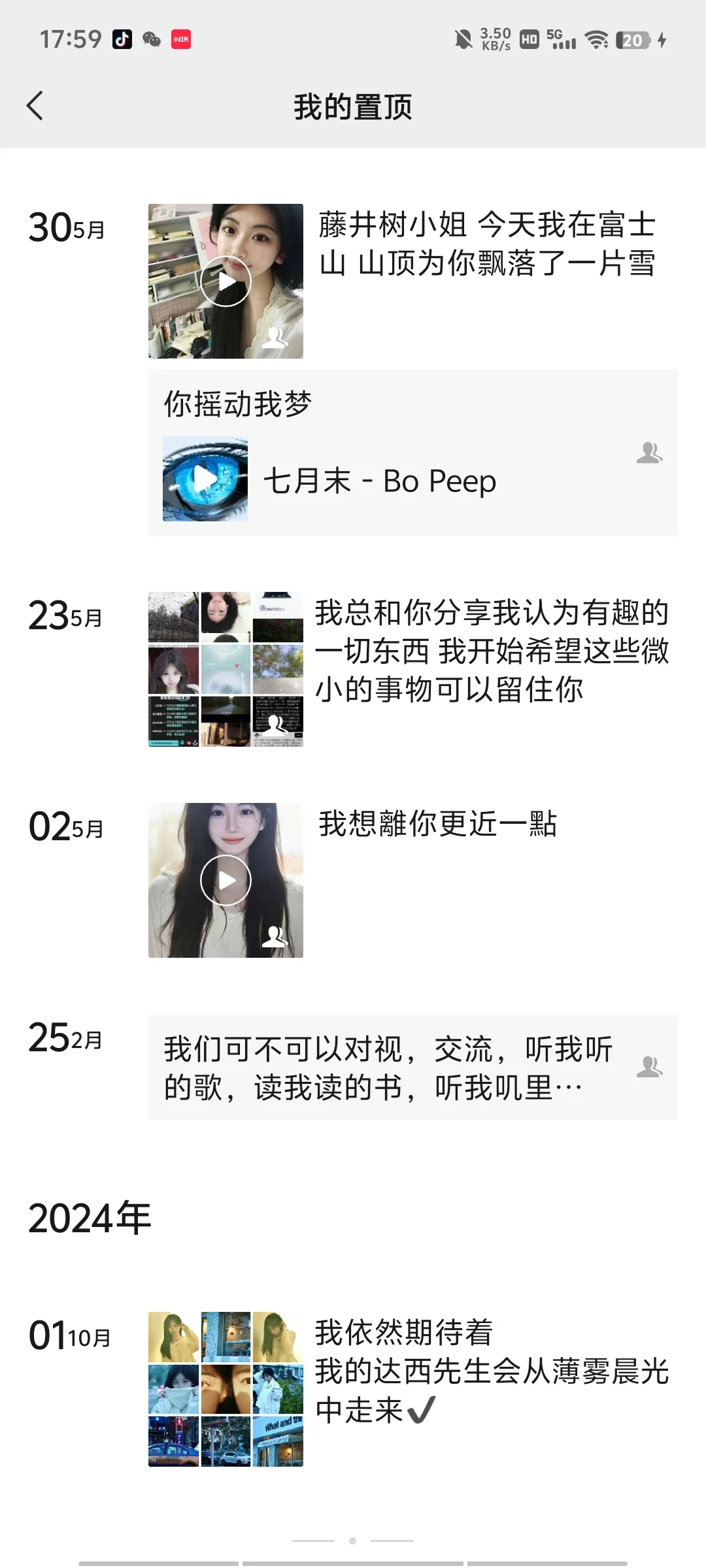Go back from the 我的置顶 page
The image size is (706, 1568).
tap(35, 106)
